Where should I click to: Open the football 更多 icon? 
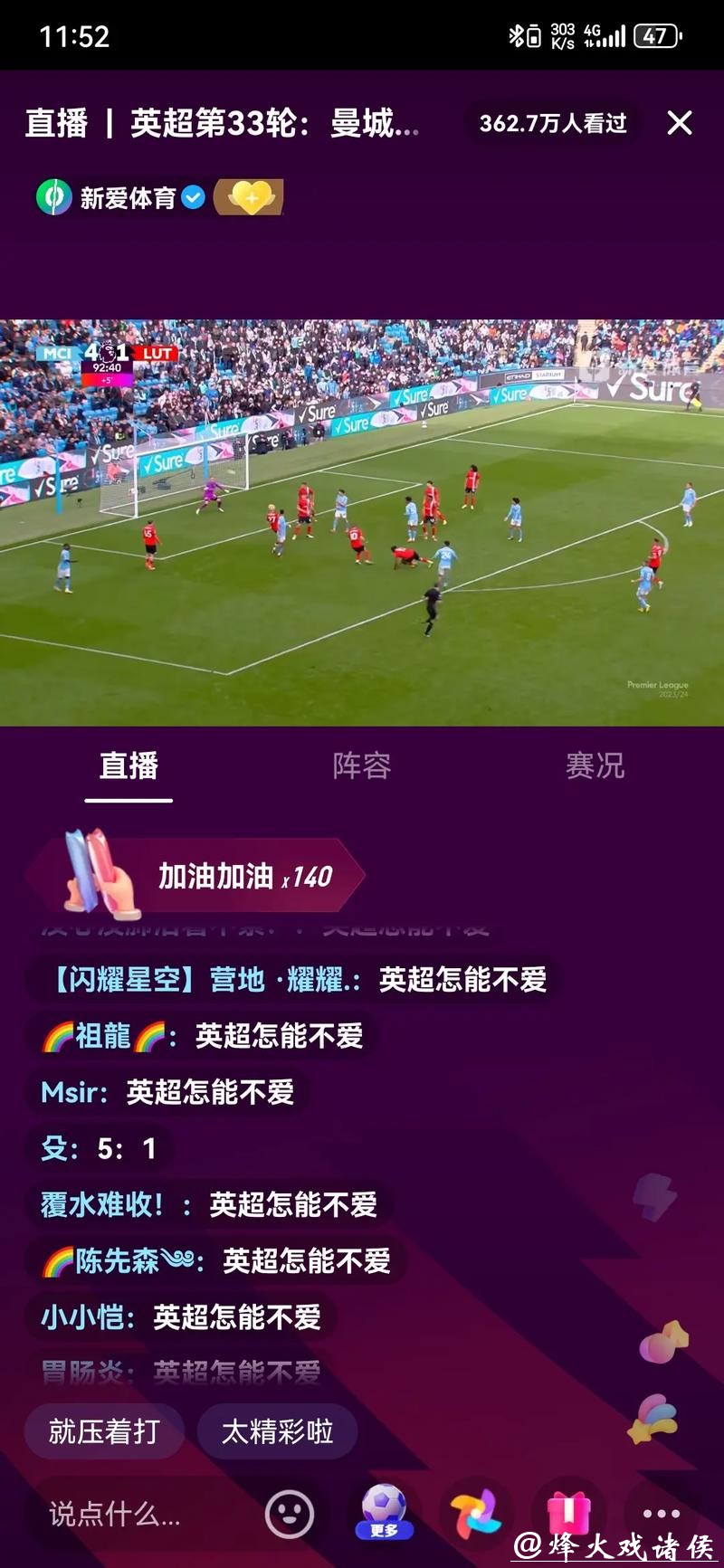click(384, 1511)
